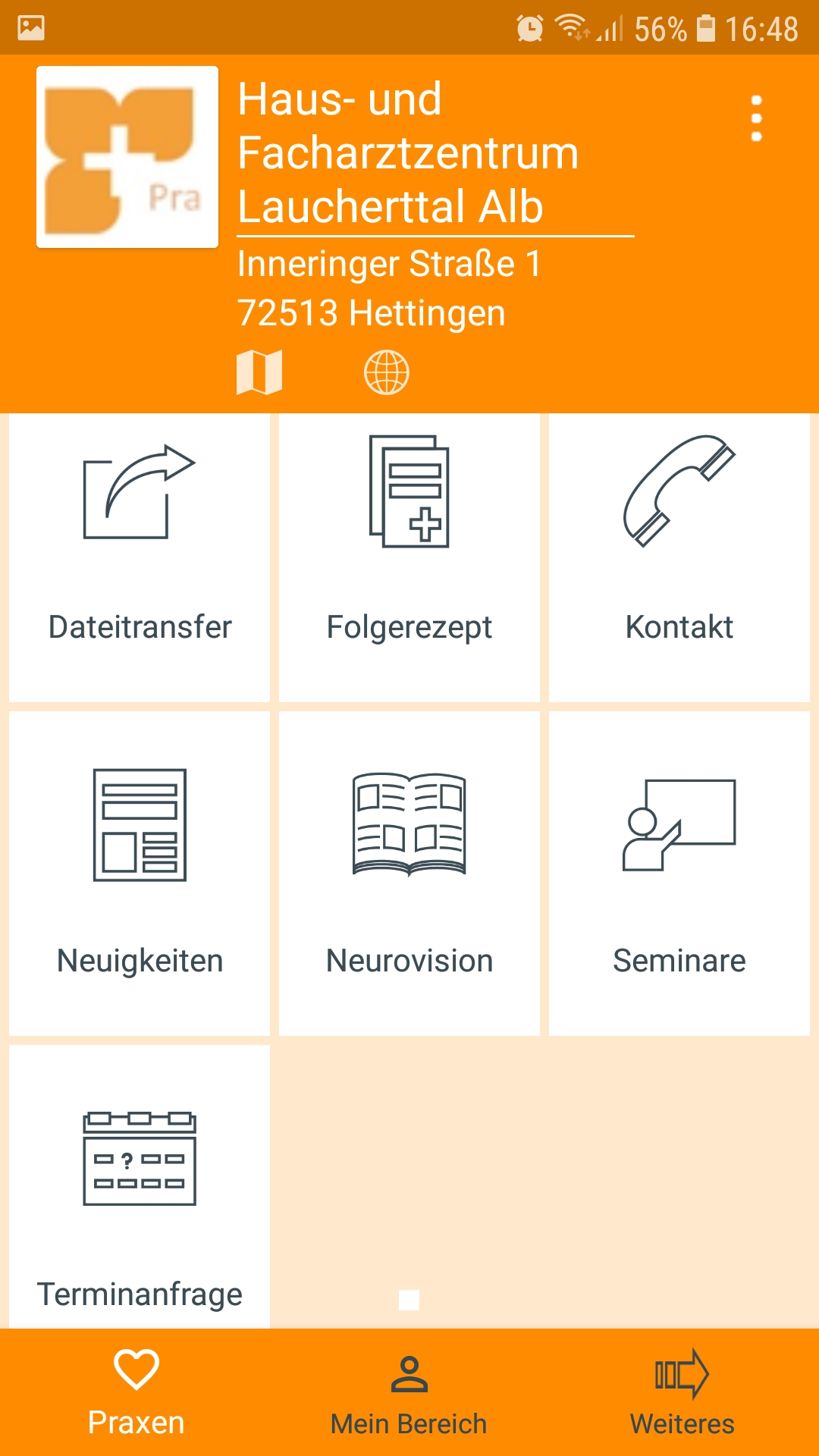The image size is (819, 1456).
Task: Switch to the Mein Bereich tab
Action: coord(409,1392)
